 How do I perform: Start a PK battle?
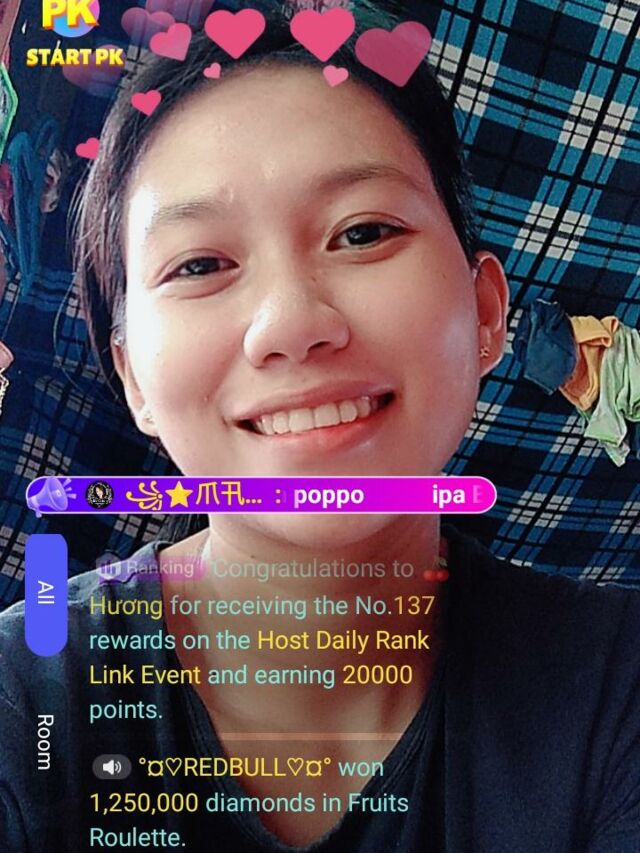(x=75, y=34)
